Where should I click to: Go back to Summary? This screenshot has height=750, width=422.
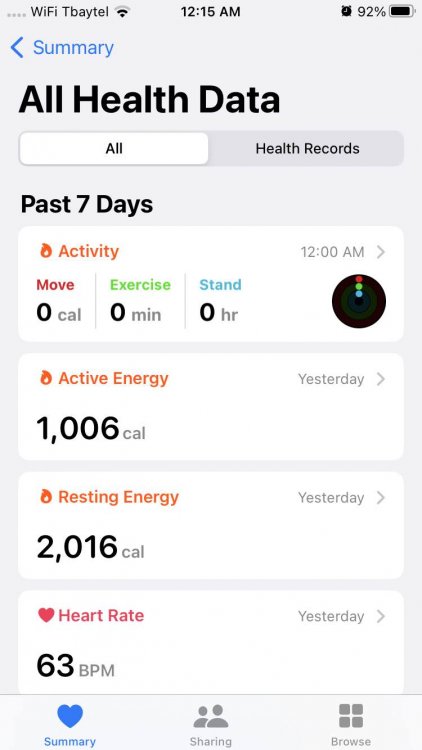tap(62, 48)
